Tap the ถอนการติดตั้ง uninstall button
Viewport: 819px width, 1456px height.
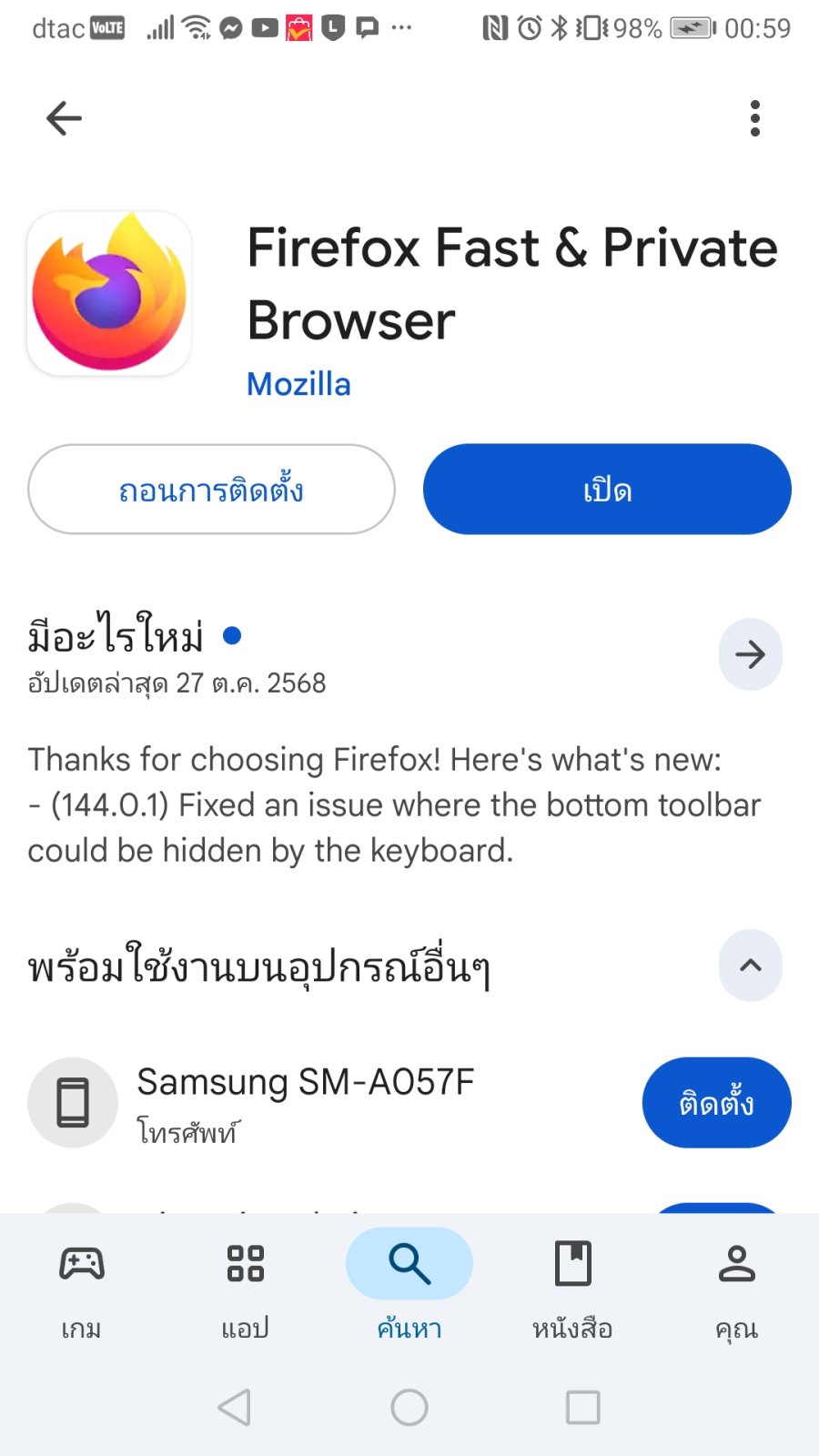coord(211,490)
